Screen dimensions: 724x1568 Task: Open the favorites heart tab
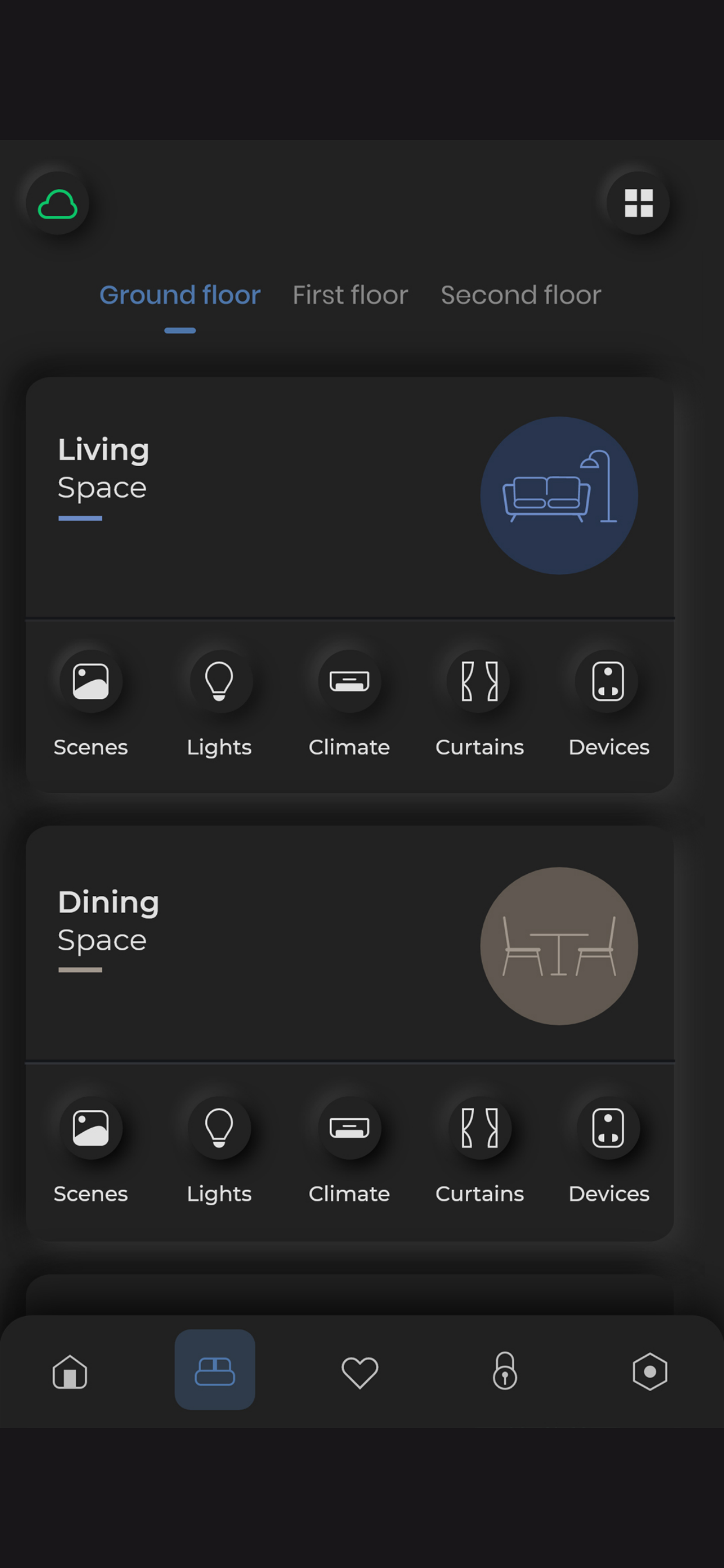coord(360,1371)
